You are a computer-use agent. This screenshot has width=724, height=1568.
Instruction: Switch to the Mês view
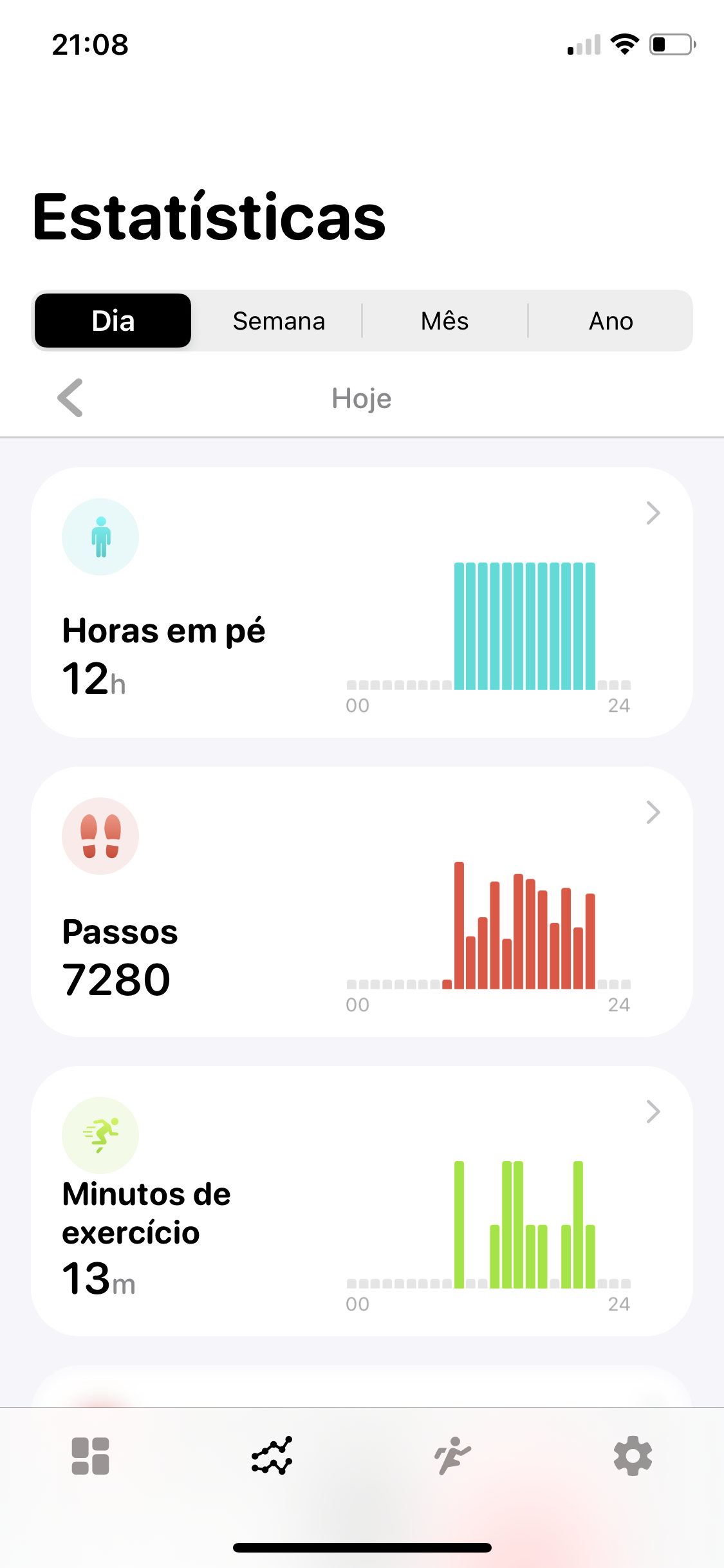(445, 321)
